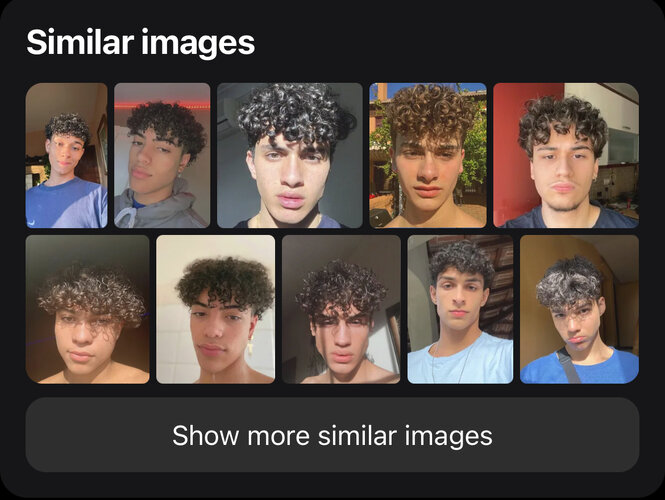The width and height of the screenshot is (665, 500).
Task: Open the similar image with blue sweatshirt
Action: pyautogui.click(x=66, y=156)
